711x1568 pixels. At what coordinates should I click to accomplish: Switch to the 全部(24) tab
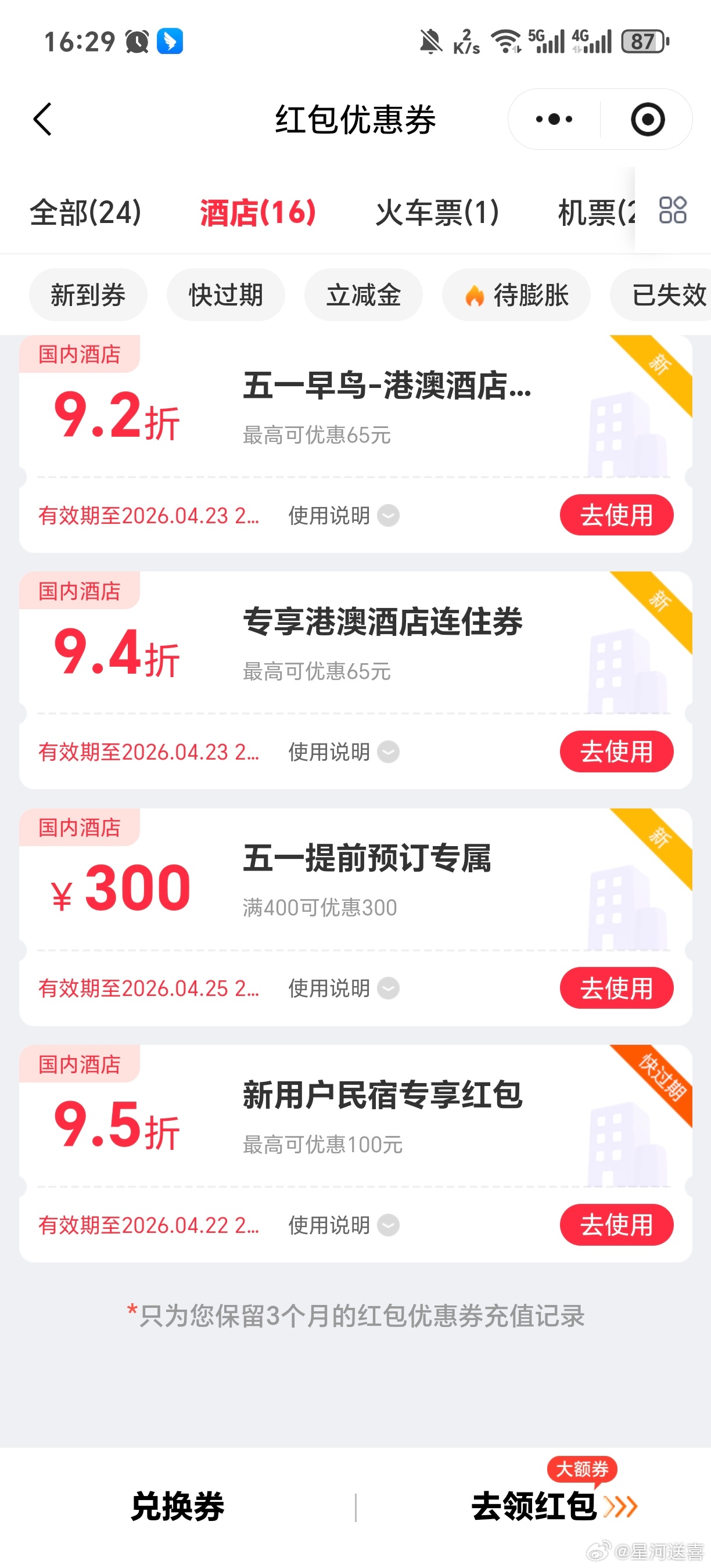85,213
